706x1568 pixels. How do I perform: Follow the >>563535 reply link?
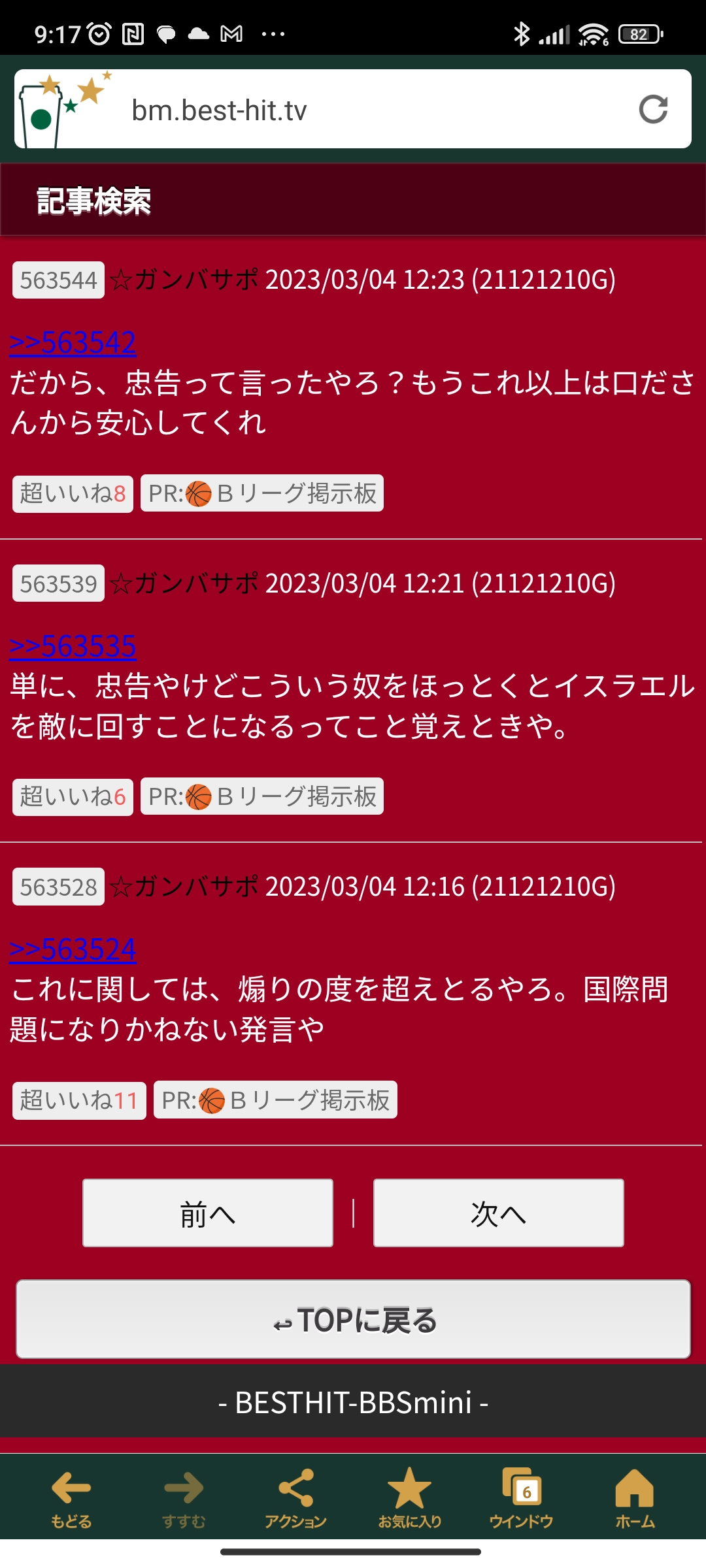click(73, 645)
